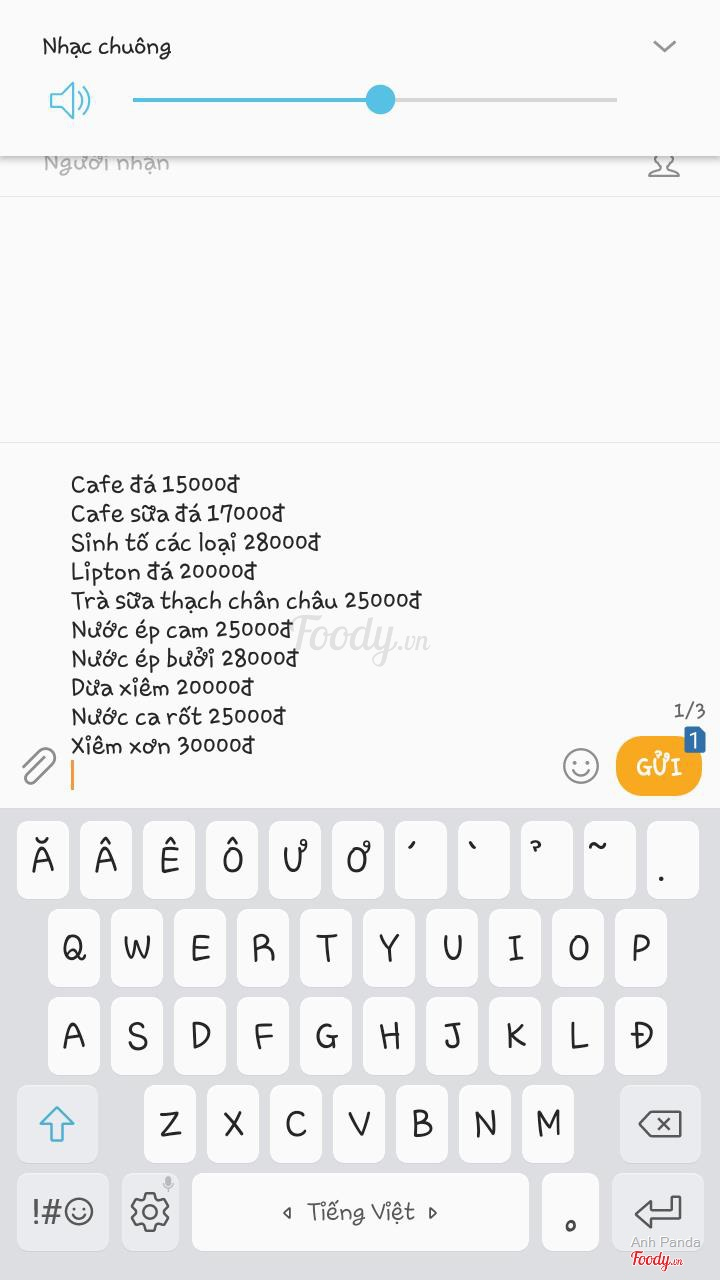Image resolution: width=720 pixels, height=1280 pixels.
Task: Switch to symbols and emoji keyboard
Action: coord(62,1212)
